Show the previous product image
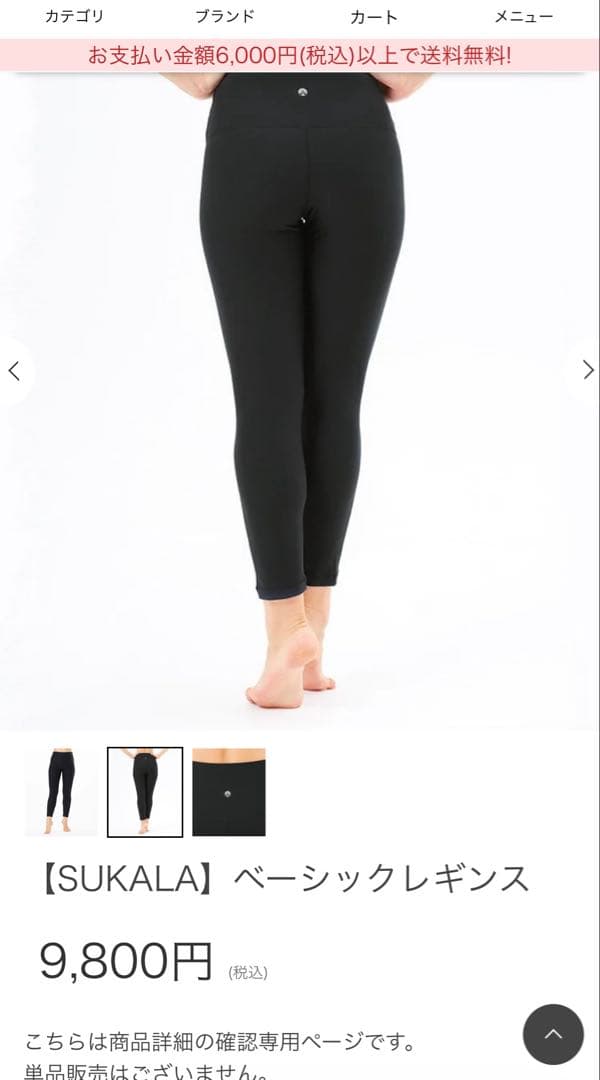 point(15,370)
